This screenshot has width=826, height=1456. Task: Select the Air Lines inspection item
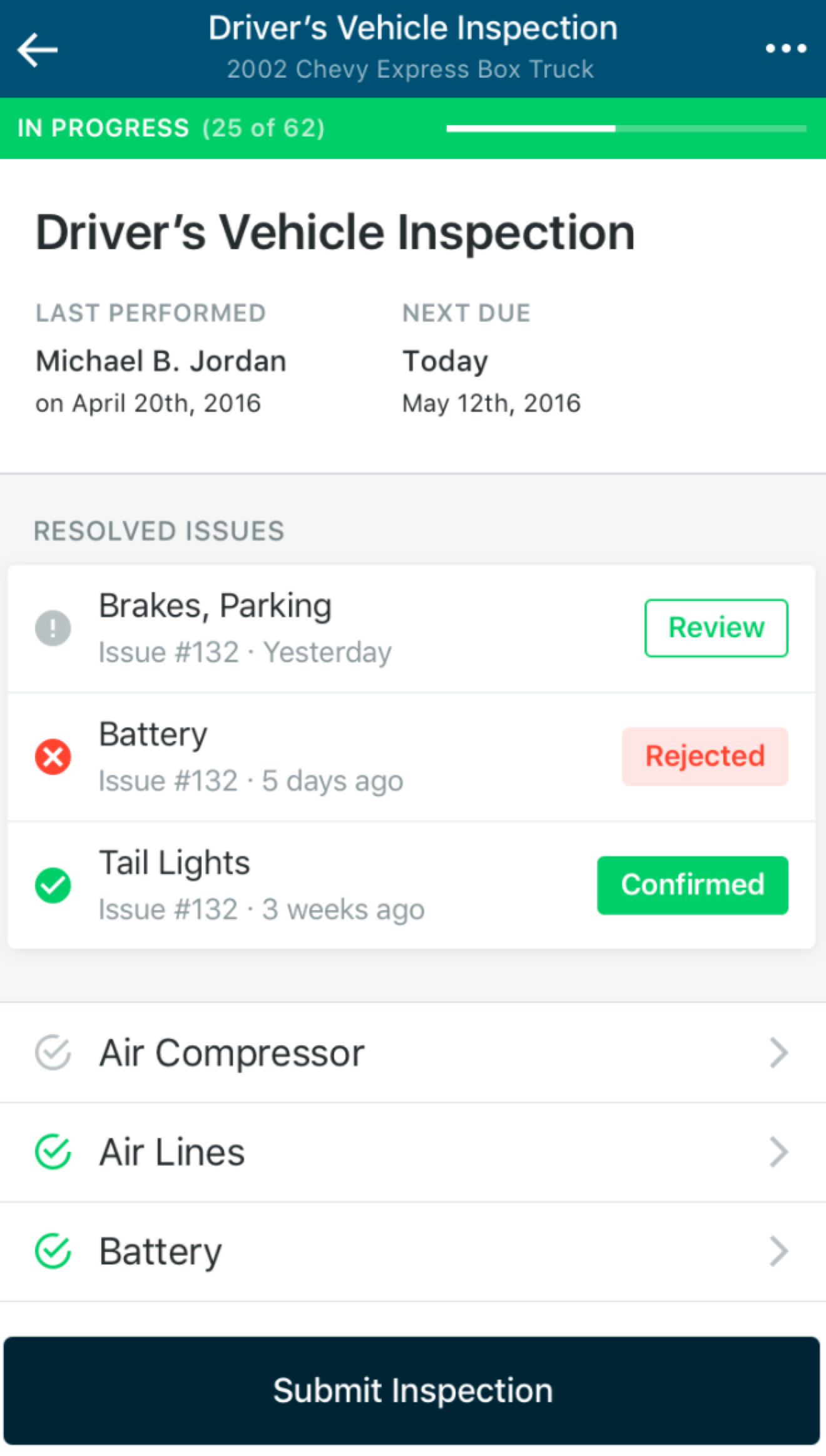(x=412, y=1152)
